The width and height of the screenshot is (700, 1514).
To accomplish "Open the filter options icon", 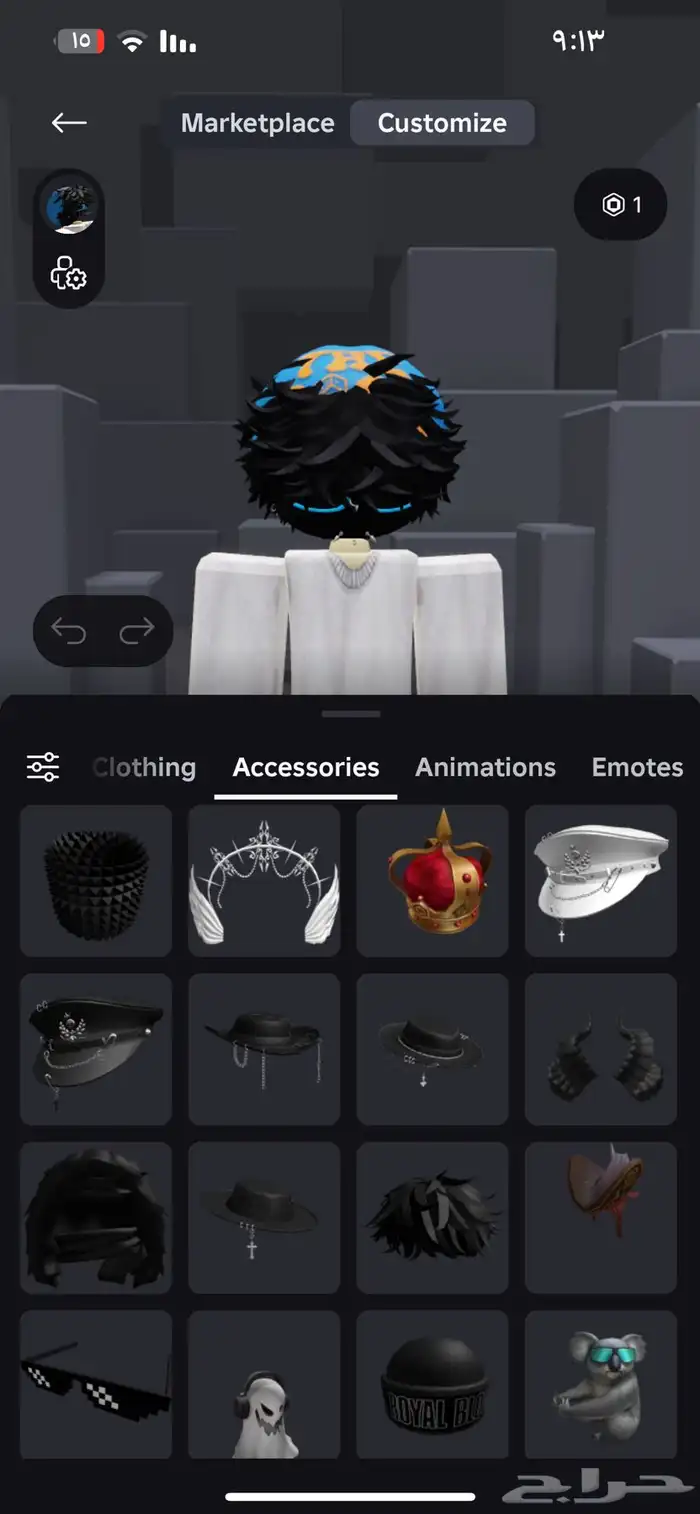I will (43, 767).
